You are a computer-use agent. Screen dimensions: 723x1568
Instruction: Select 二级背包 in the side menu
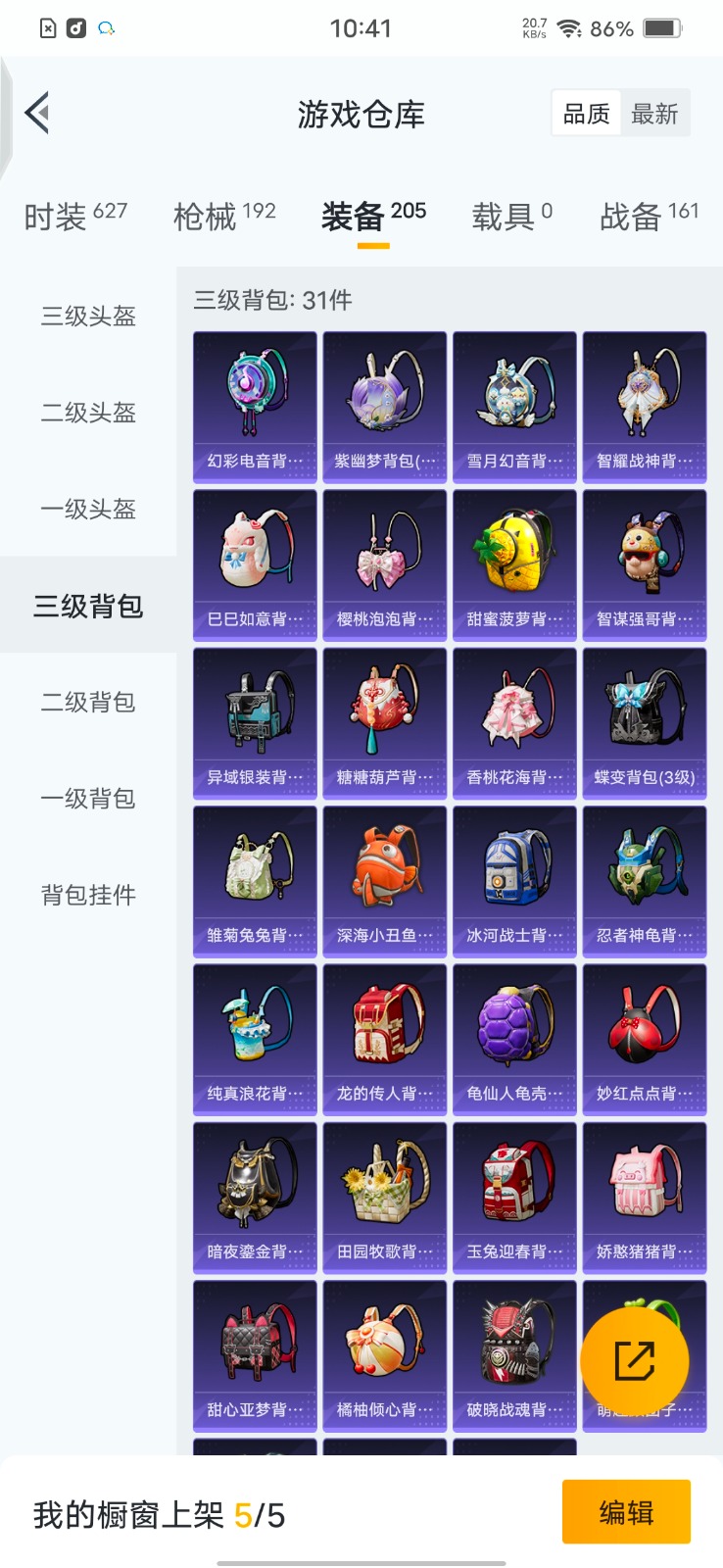pos(88,702)
